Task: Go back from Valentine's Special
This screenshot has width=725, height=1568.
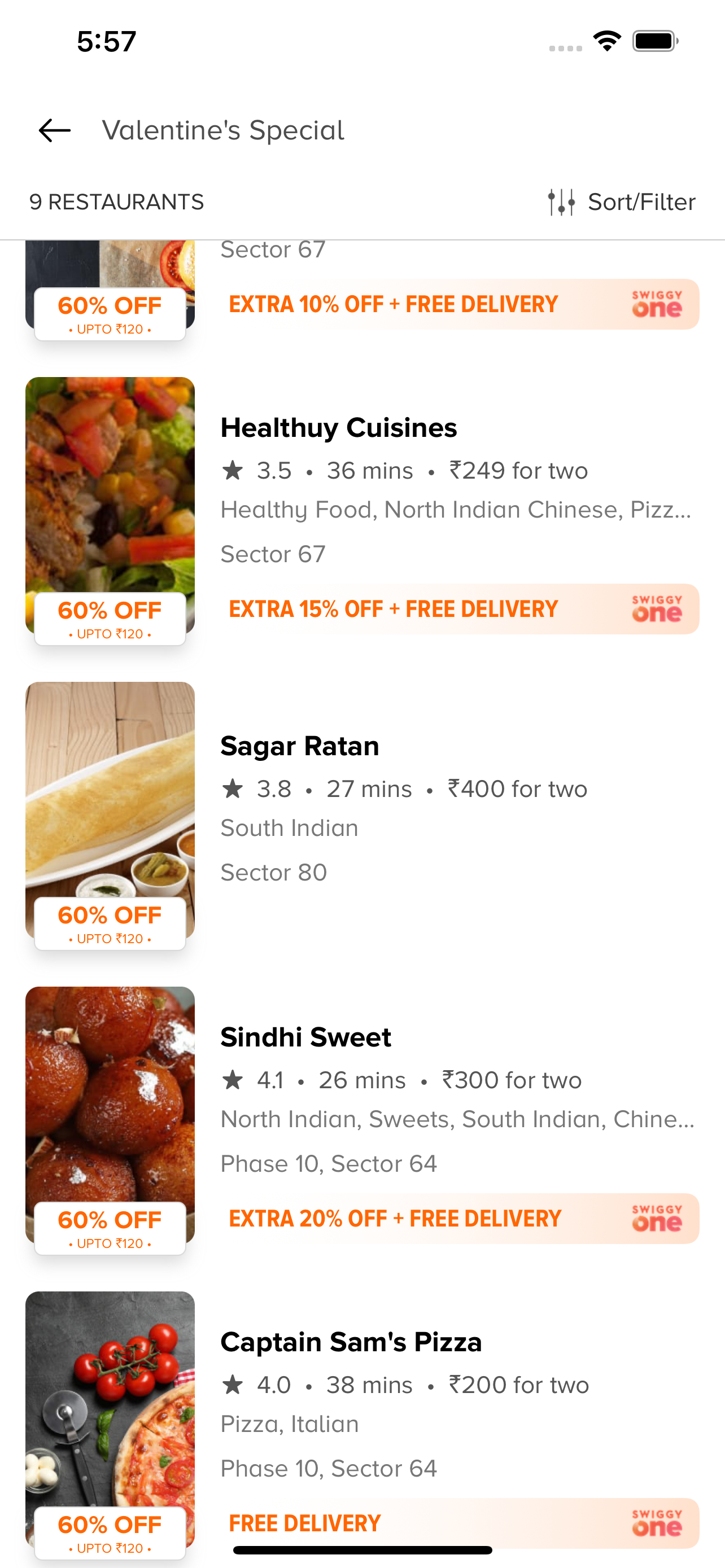Action: point(55,130)
